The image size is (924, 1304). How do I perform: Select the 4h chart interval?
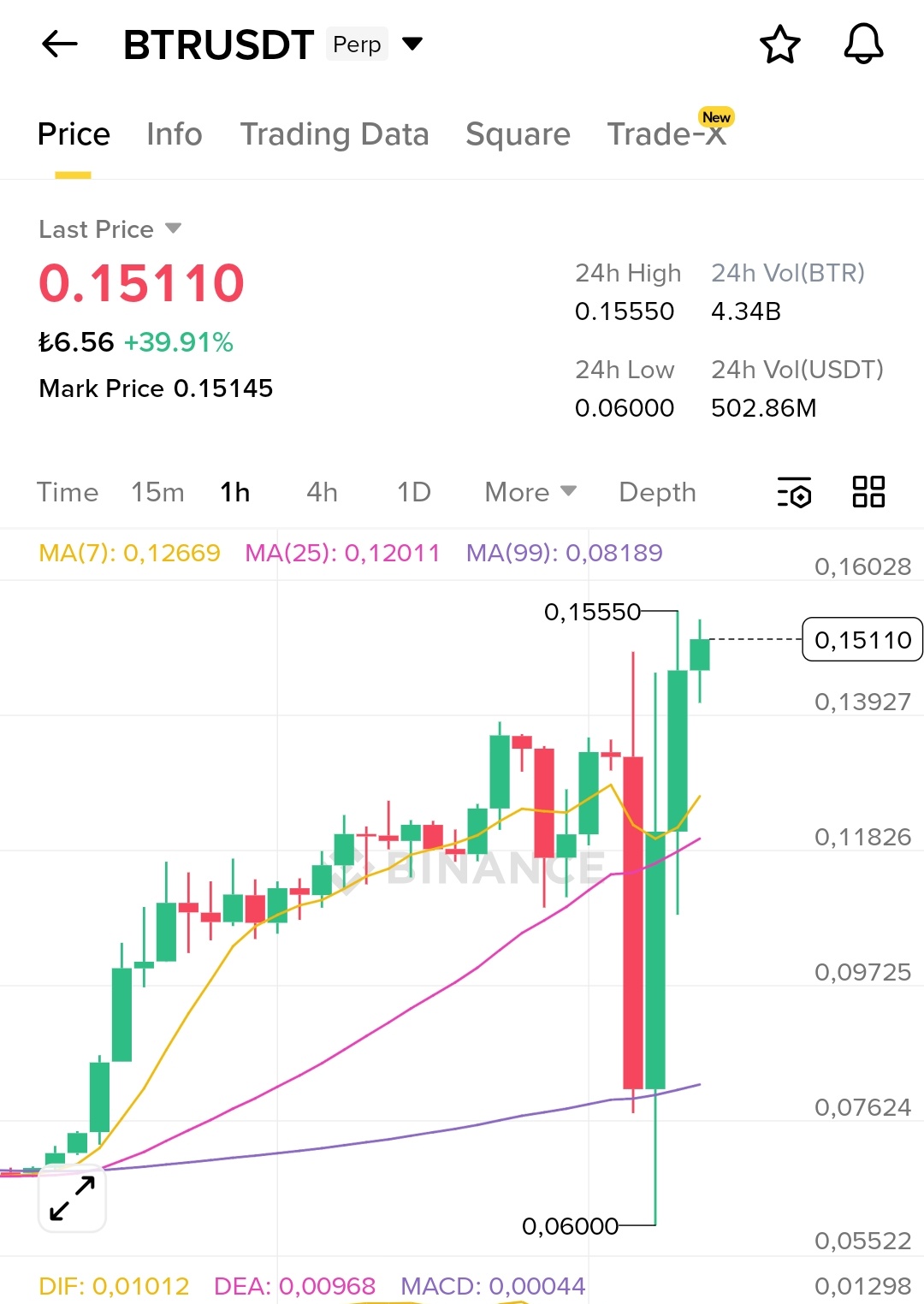tap(323, 492)
